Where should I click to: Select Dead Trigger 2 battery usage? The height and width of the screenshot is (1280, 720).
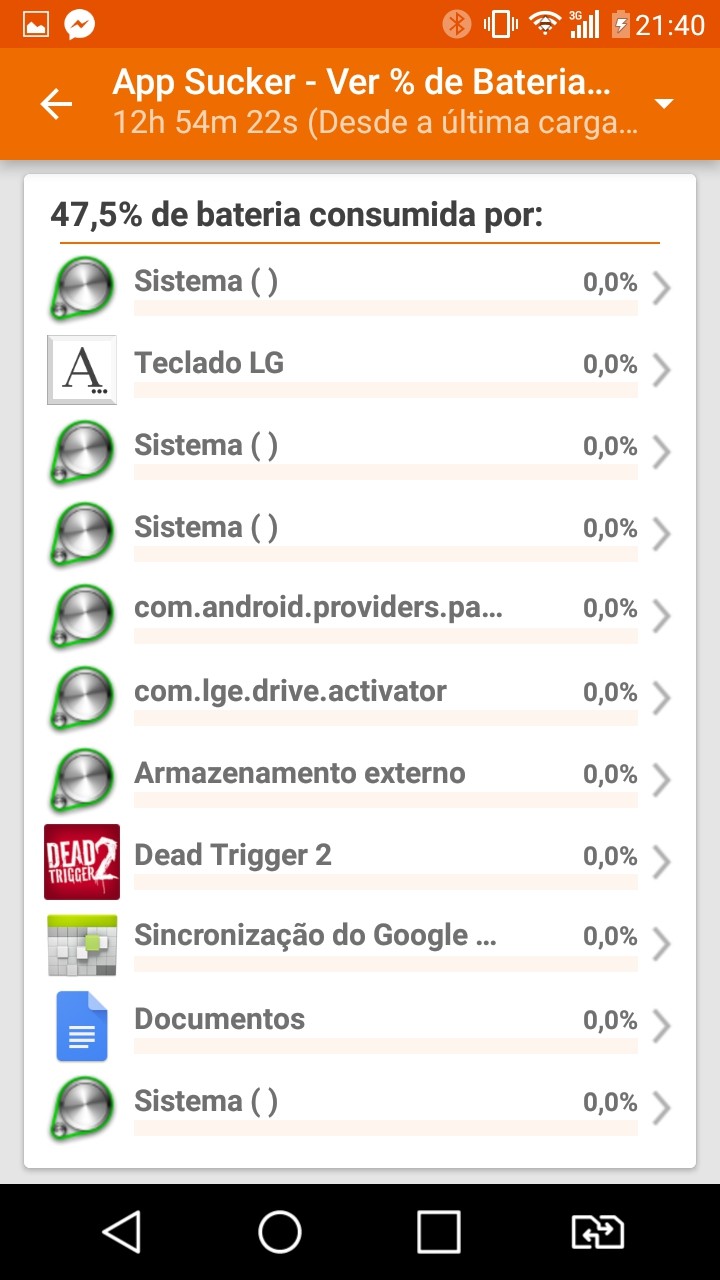[360, 862]
